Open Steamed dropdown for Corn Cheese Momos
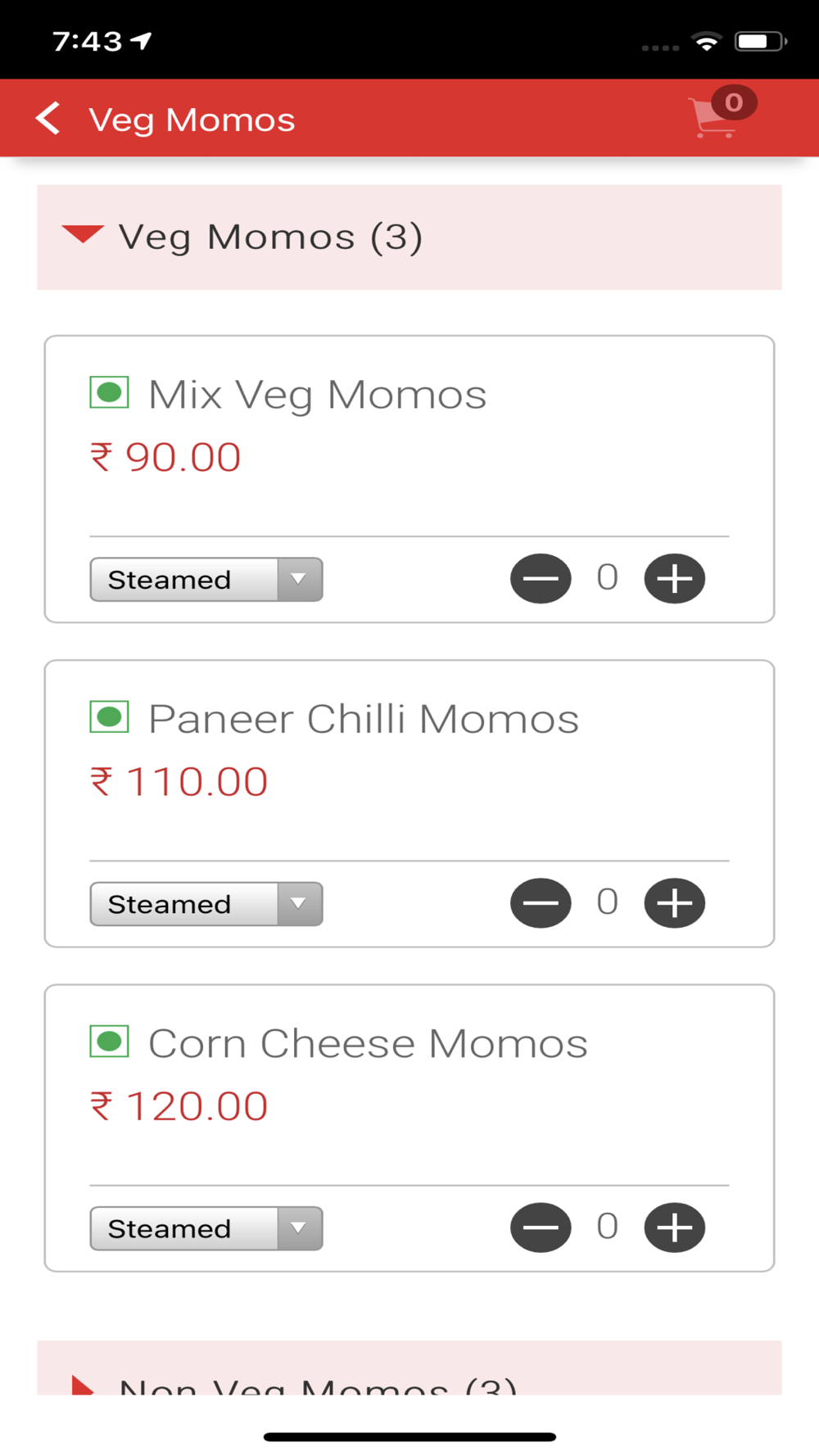Image resolution: width=819 pixels, height=1456 pixels. point(206,1228)
